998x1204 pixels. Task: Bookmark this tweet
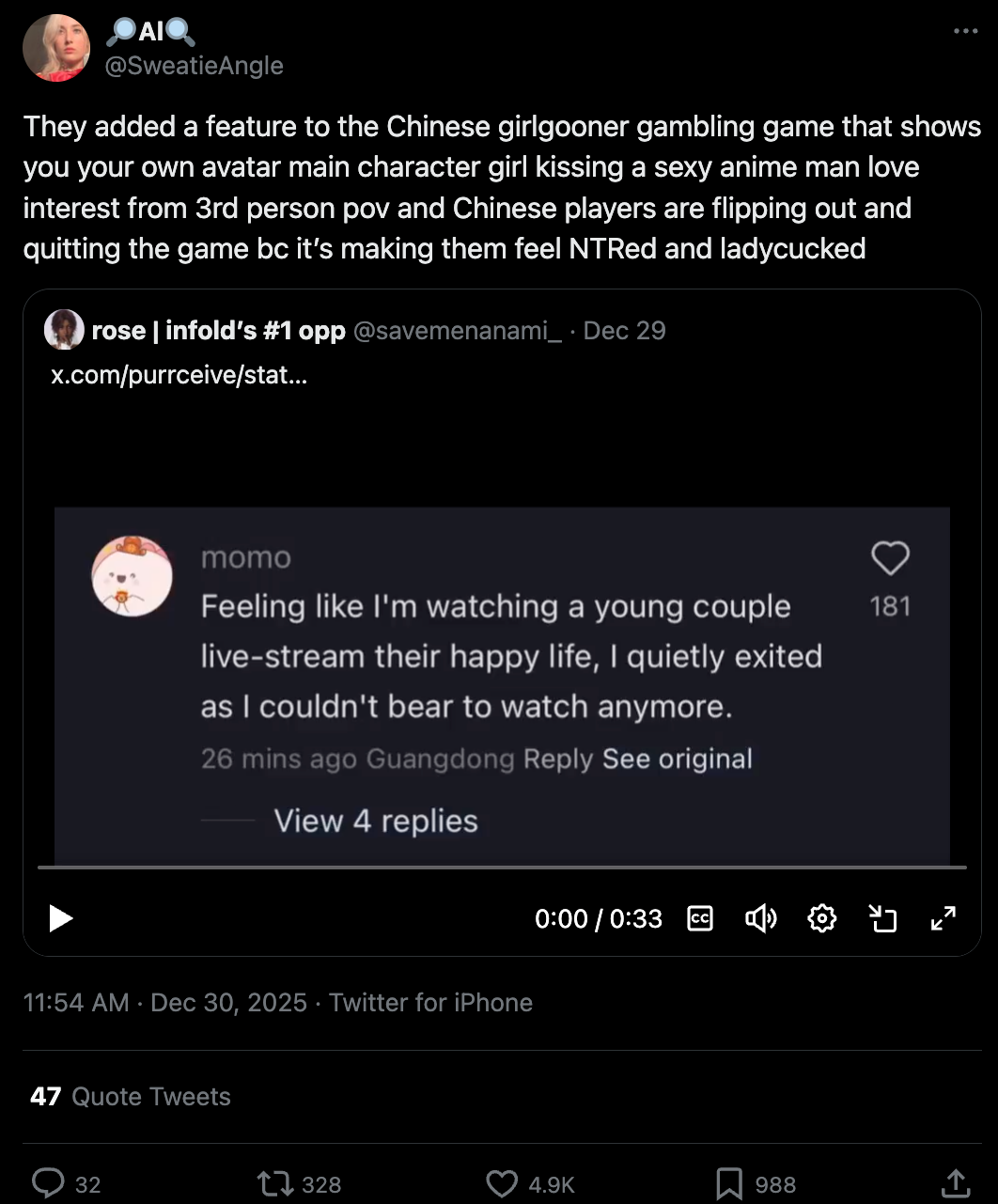coord(729,1183)
